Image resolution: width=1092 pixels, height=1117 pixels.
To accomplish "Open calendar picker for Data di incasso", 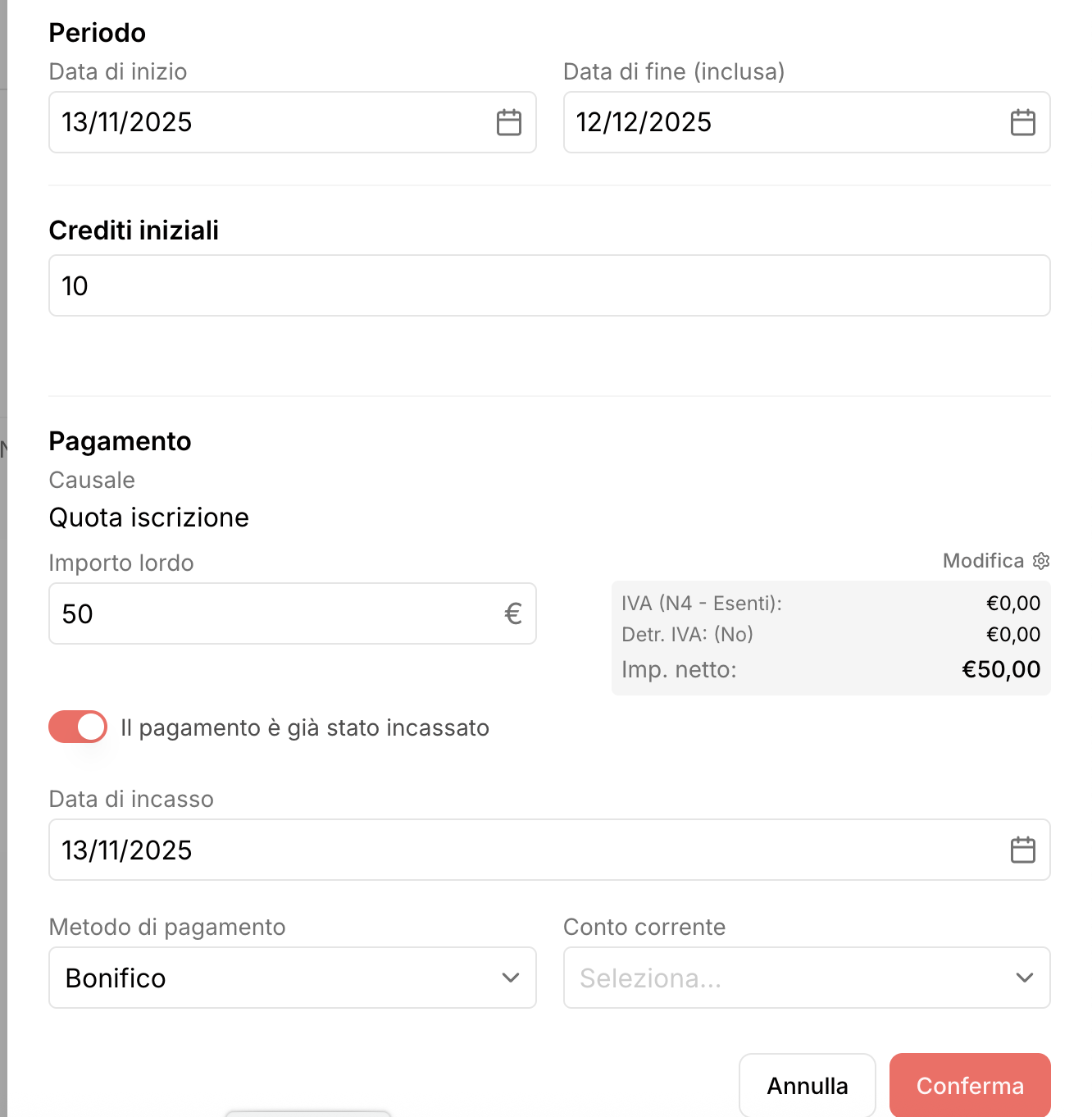I will click(x=1022, y=850).
